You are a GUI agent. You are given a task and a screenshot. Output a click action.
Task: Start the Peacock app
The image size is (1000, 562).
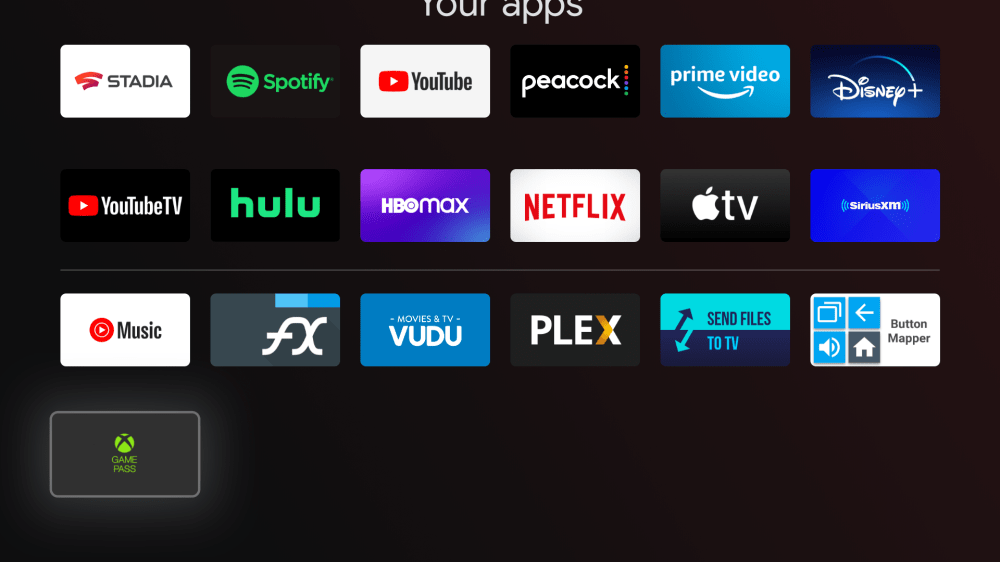click(x=575, y=81)
